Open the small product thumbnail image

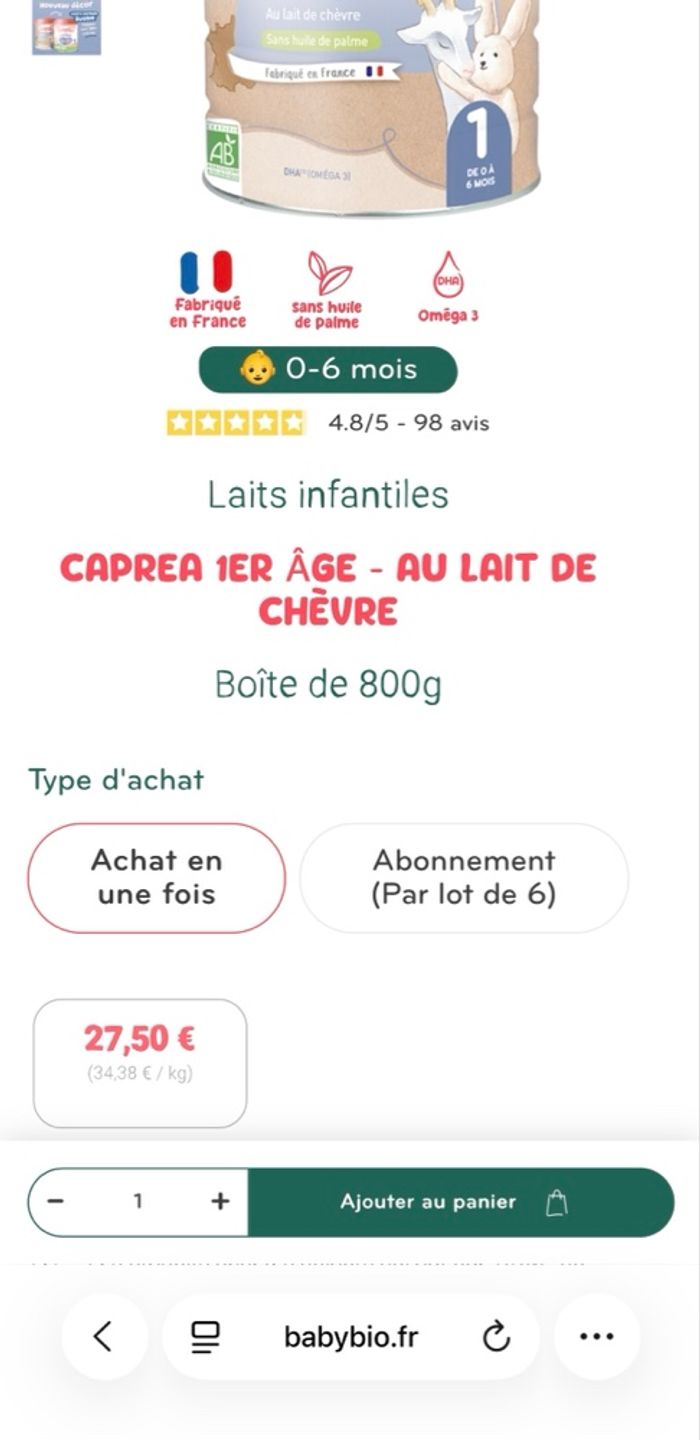pos(66,27)
